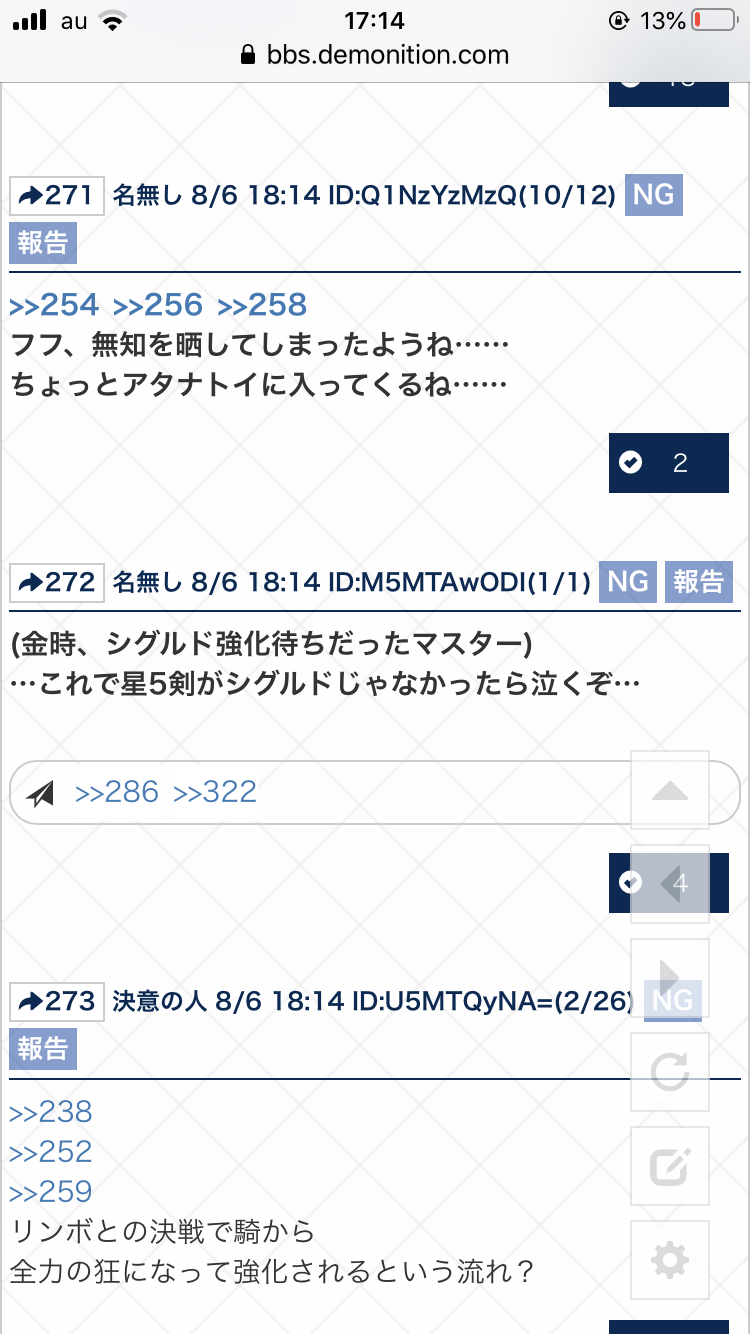Open reply link >>322
750x1334 pixels.
pos(215,793)
